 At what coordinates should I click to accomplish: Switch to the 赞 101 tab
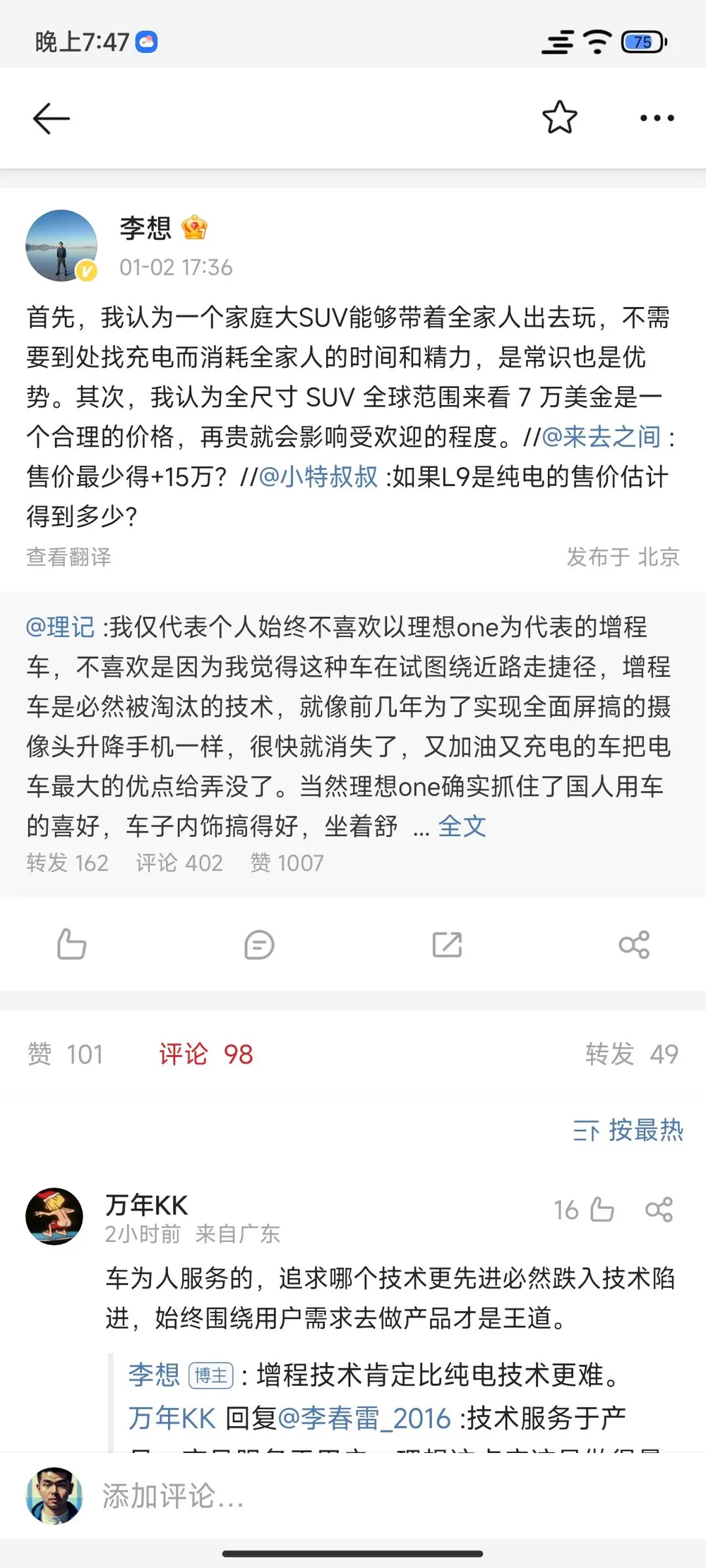point(66,1054)
